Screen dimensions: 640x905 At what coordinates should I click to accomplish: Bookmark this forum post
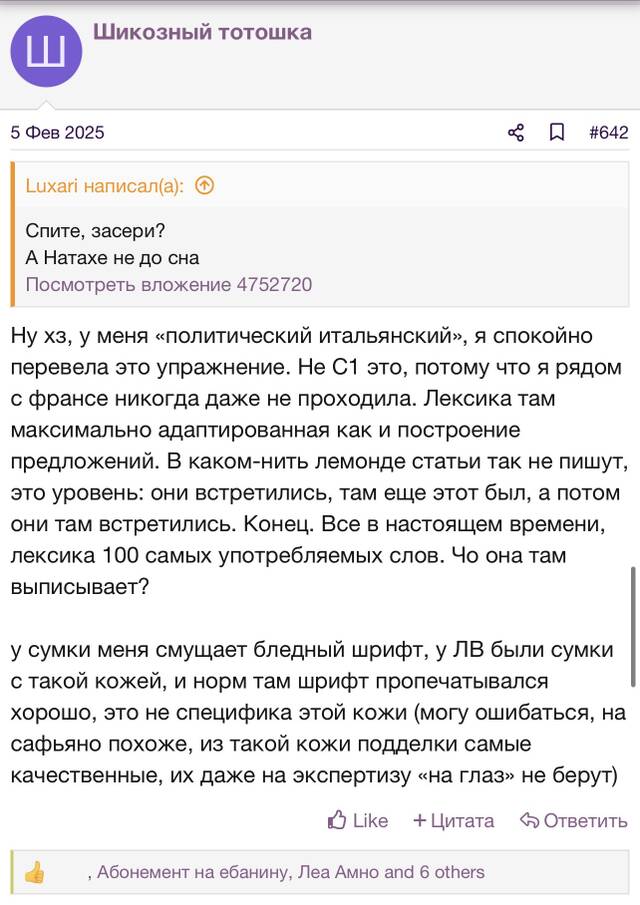click(x=556, y=132)
